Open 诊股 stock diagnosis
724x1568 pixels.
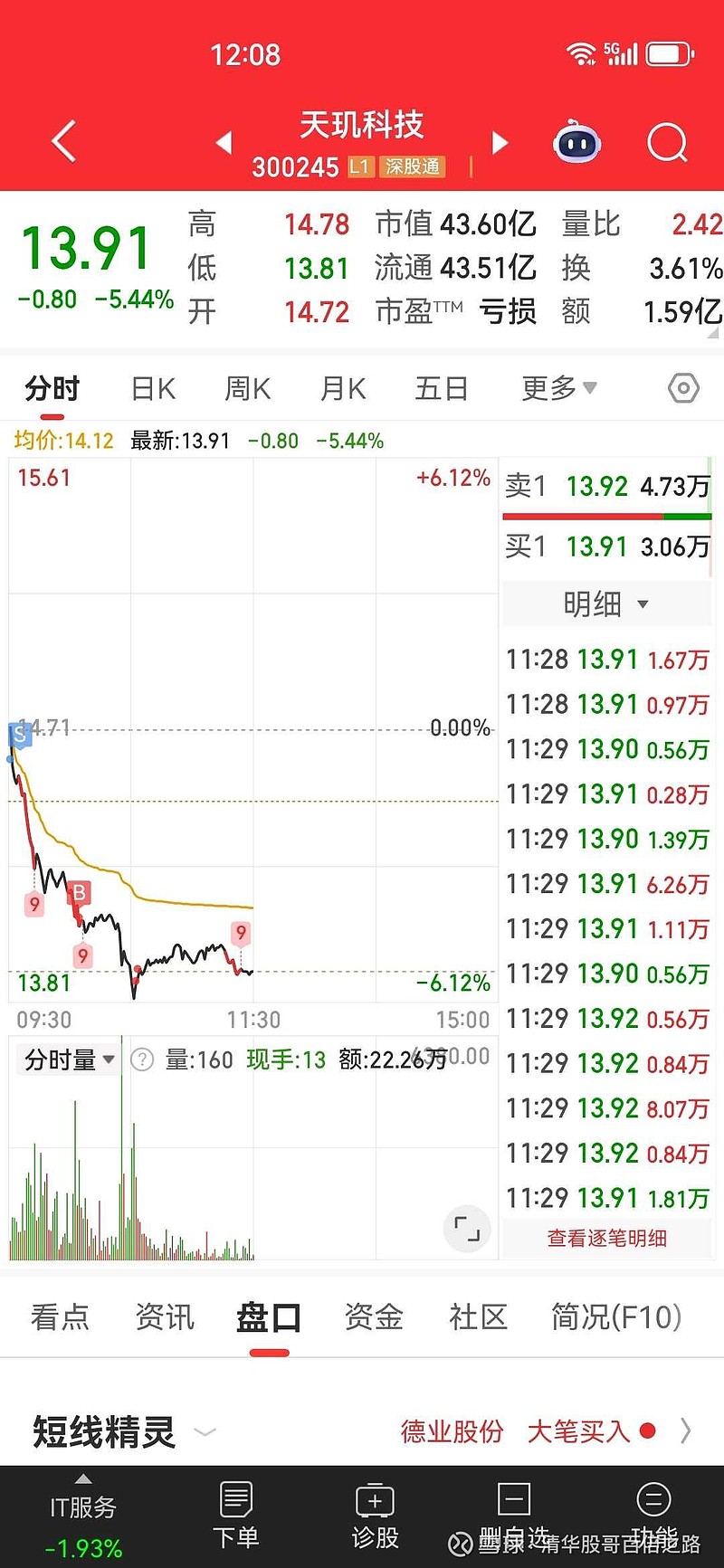pos(375,1506)
